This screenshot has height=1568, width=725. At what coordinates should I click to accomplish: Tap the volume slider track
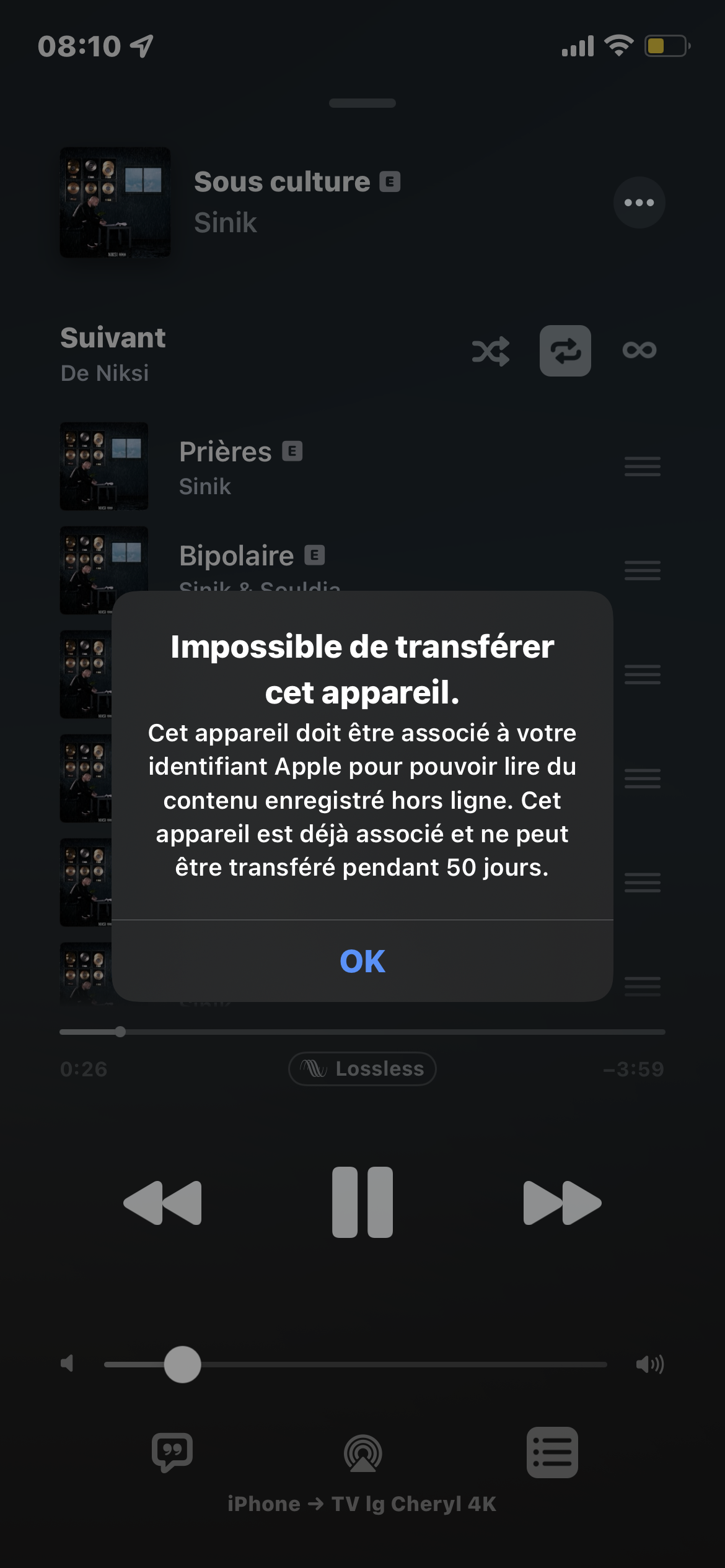(x=355, y=1364)
